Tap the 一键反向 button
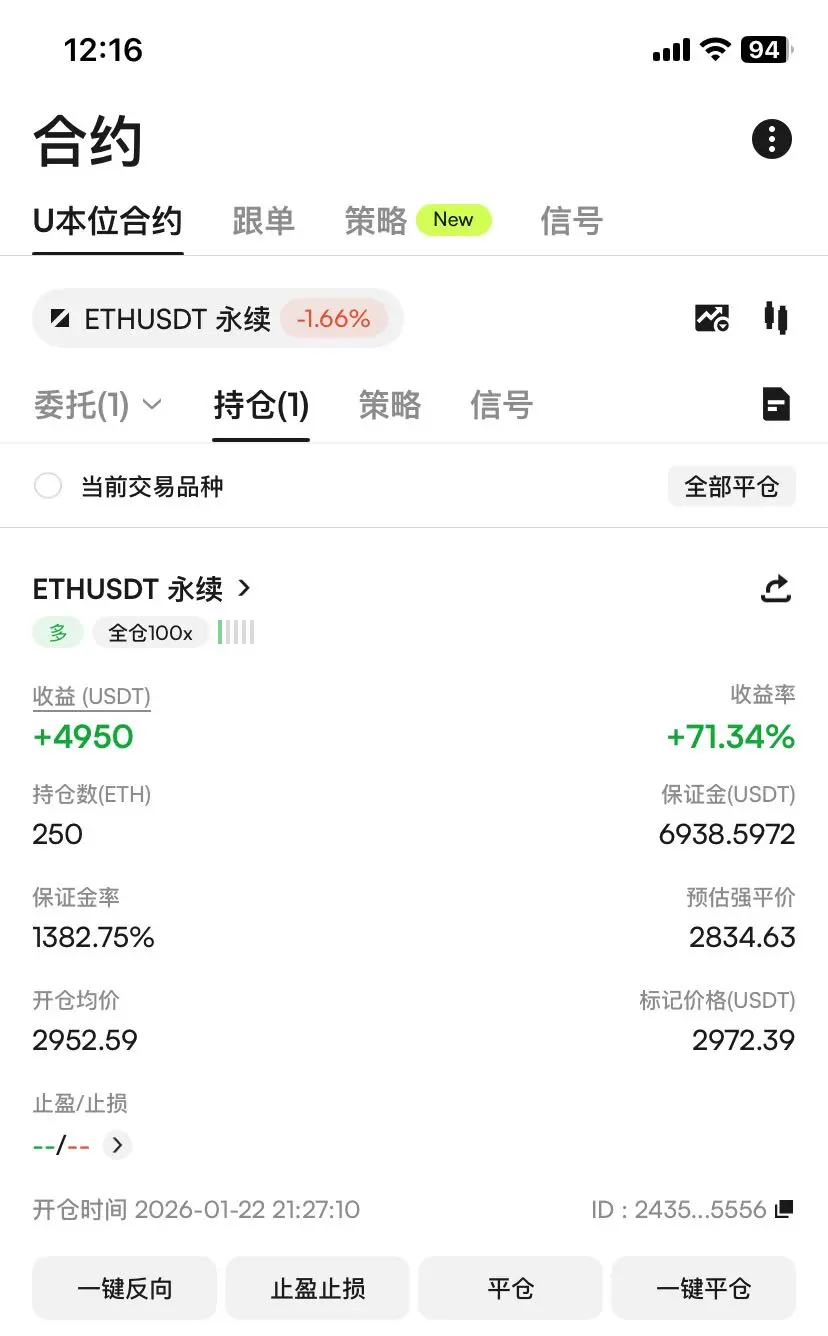828x1336 pixels. (125, 1289)
